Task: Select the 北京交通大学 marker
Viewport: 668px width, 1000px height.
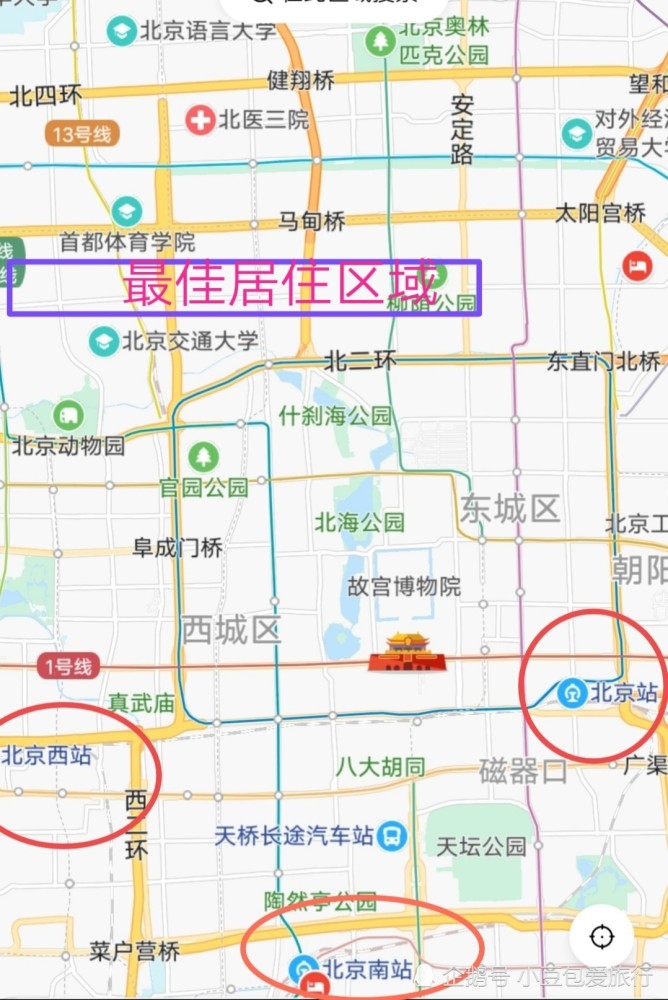Action: click(x=103, y=341)
